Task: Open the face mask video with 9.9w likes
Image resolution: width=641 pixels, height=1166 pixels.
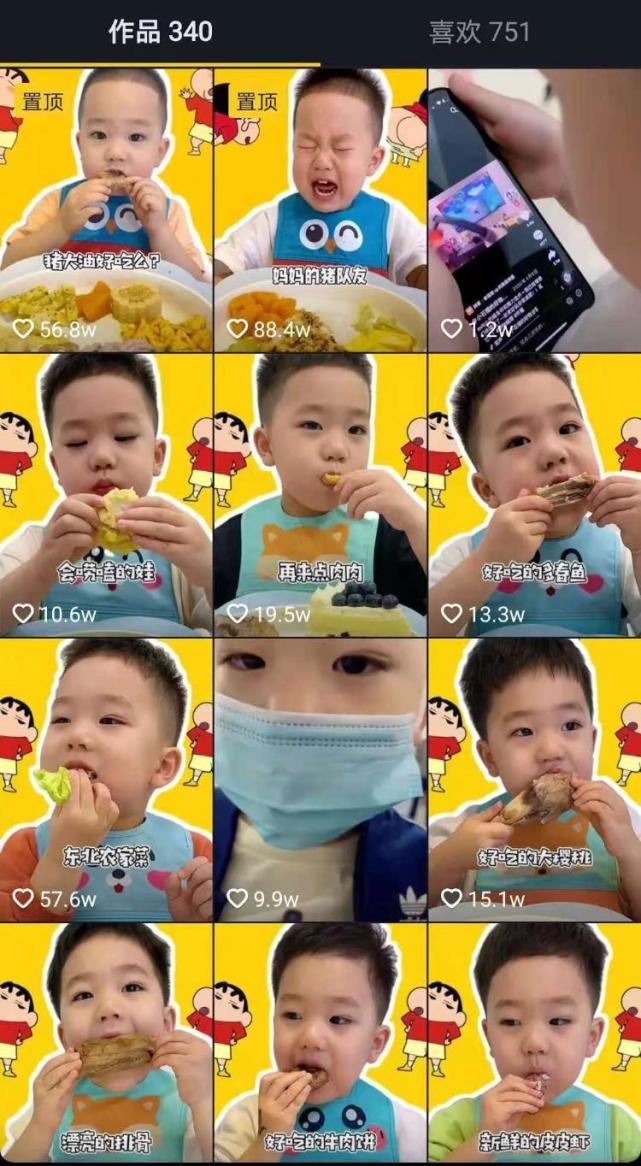Action: [320, 780]
